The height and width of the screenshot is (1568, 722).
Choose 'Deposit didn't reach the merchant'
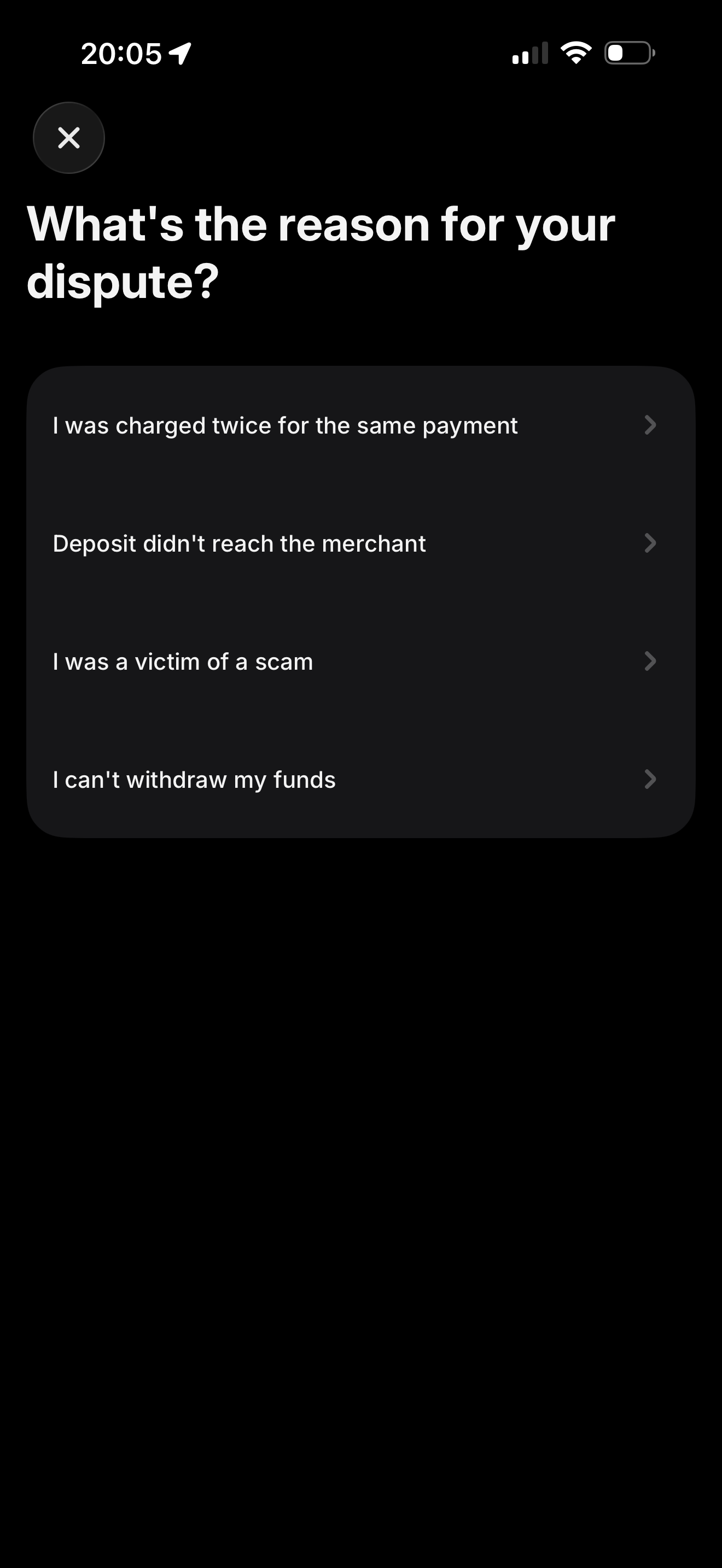[359, 543]
